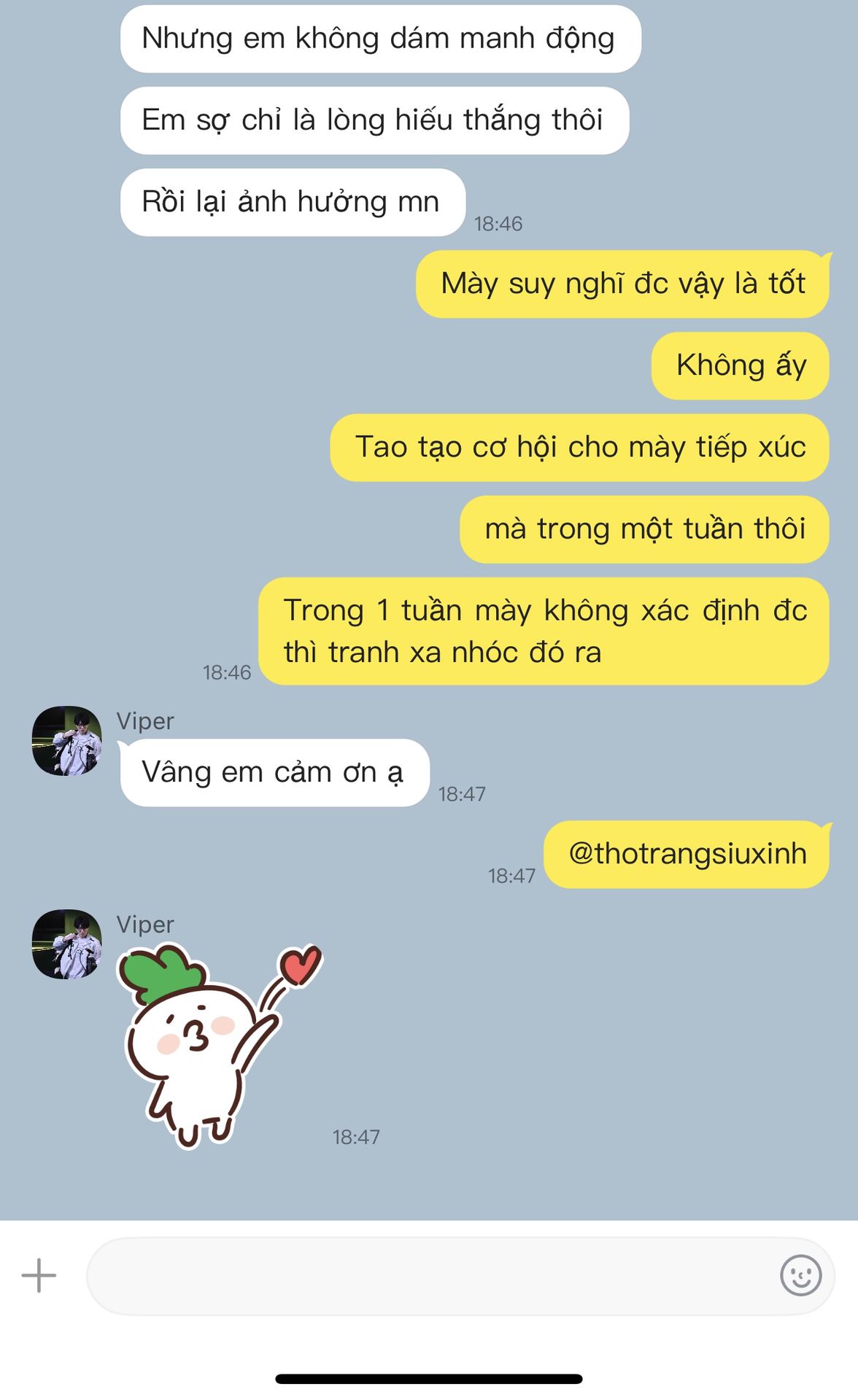Tap the message input field
Viewport: 858px width, 1400px height.
pyautogui.click(x=430, y=1275)
